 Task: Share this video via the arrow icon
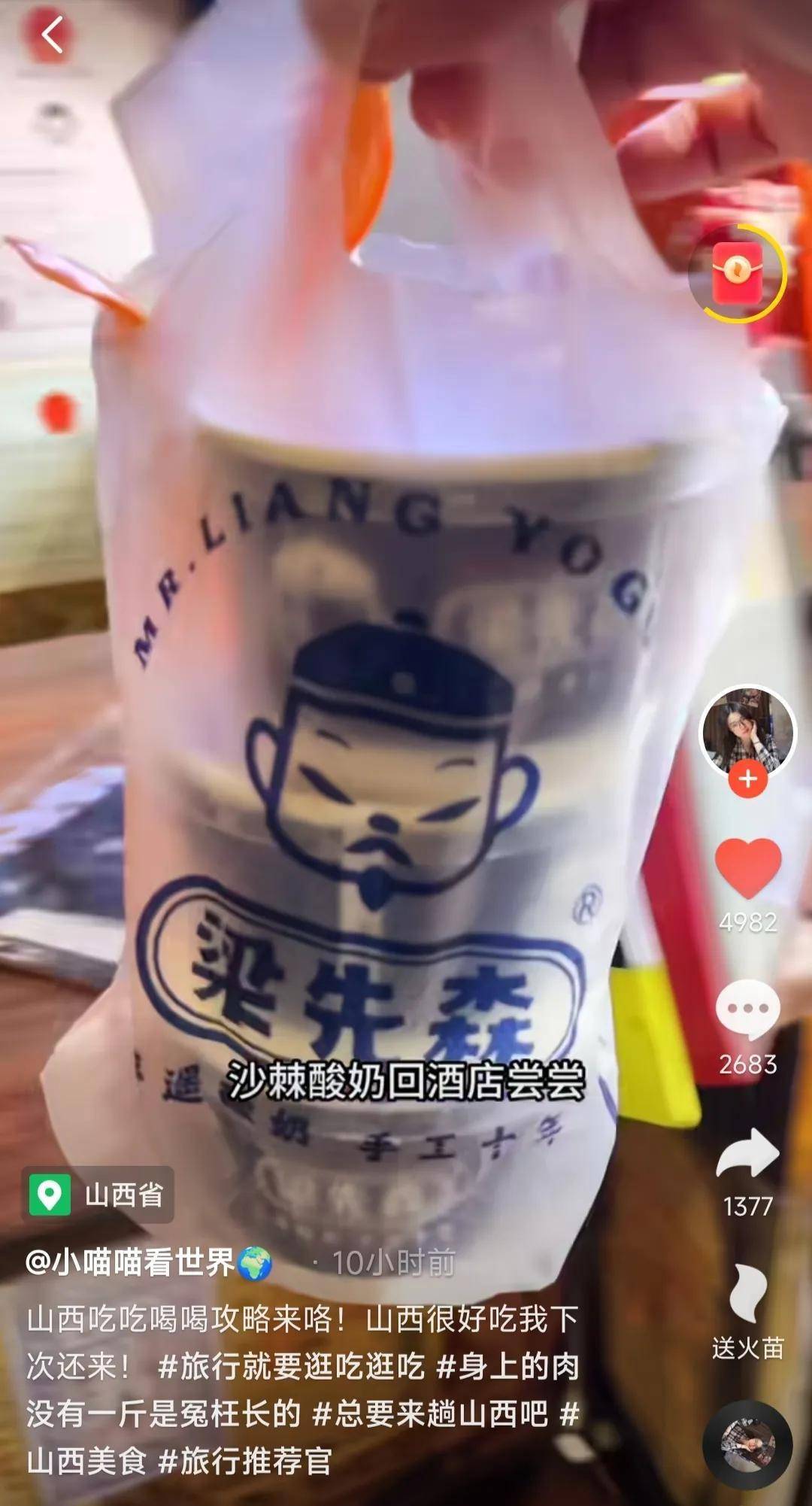click(x=747, y=1152)
